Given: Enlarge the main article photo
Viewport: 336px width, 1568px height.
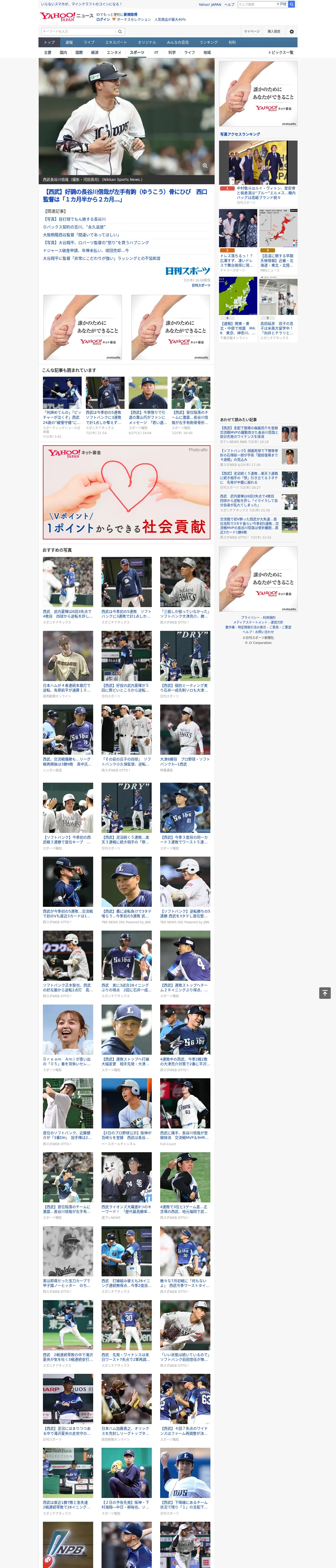Looking at the screenshot, I should point(205,166).
